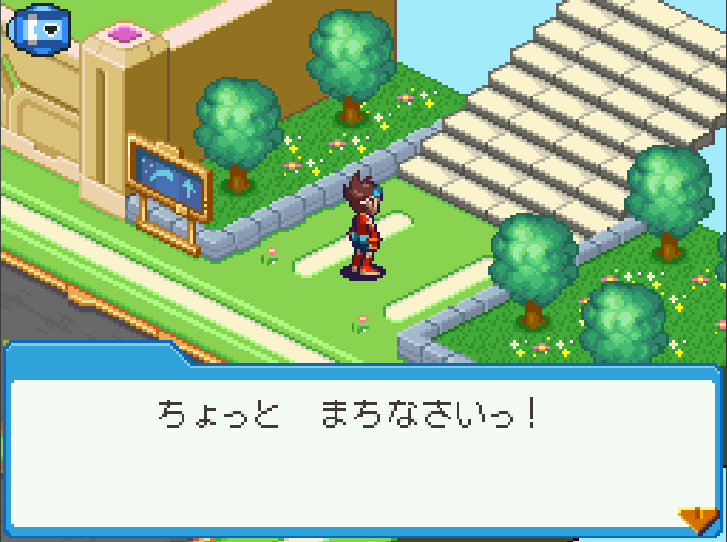Tap the orange arrow to advance dialogue
727x542 pixels.
tap(698, 519)
